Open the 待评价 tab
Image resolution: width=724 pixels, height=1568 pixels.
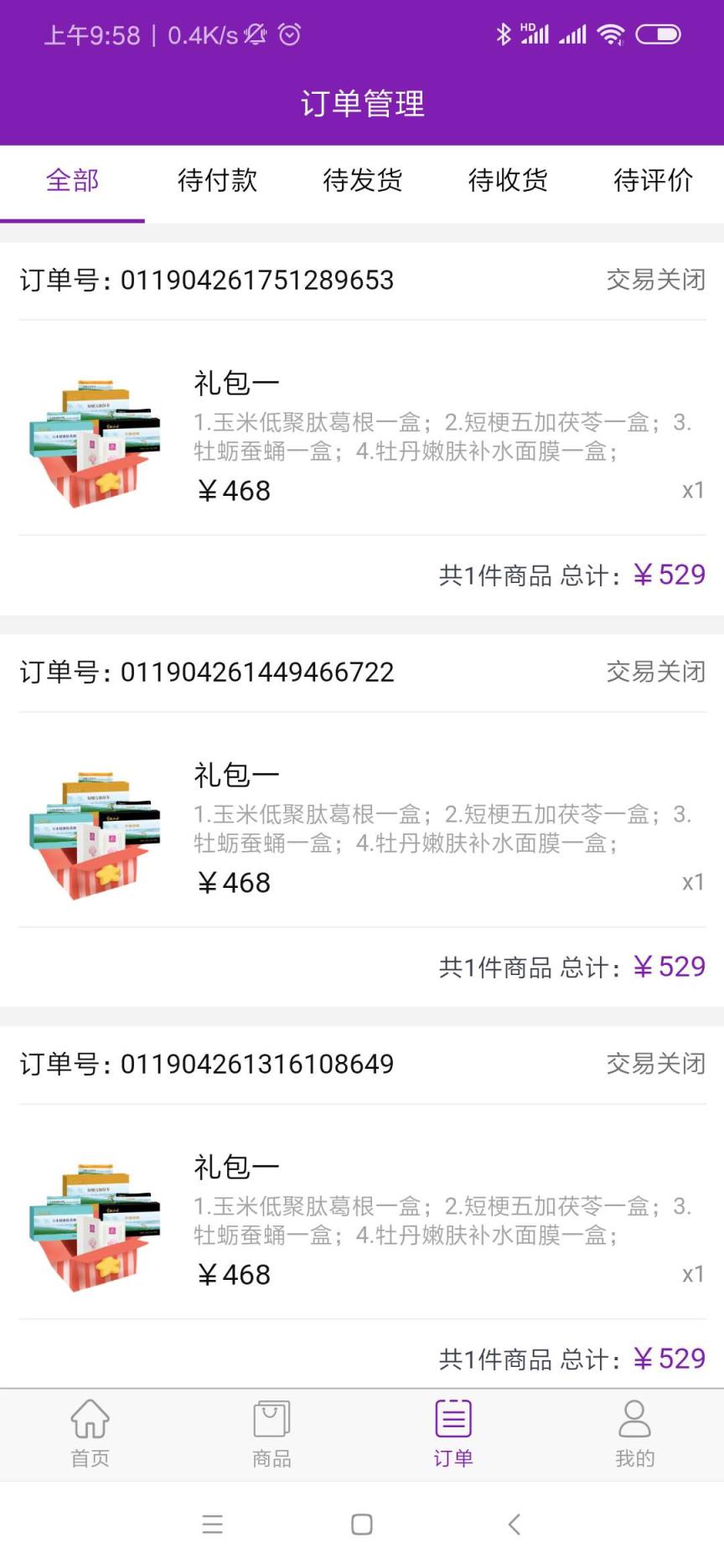tap(653, 180)
